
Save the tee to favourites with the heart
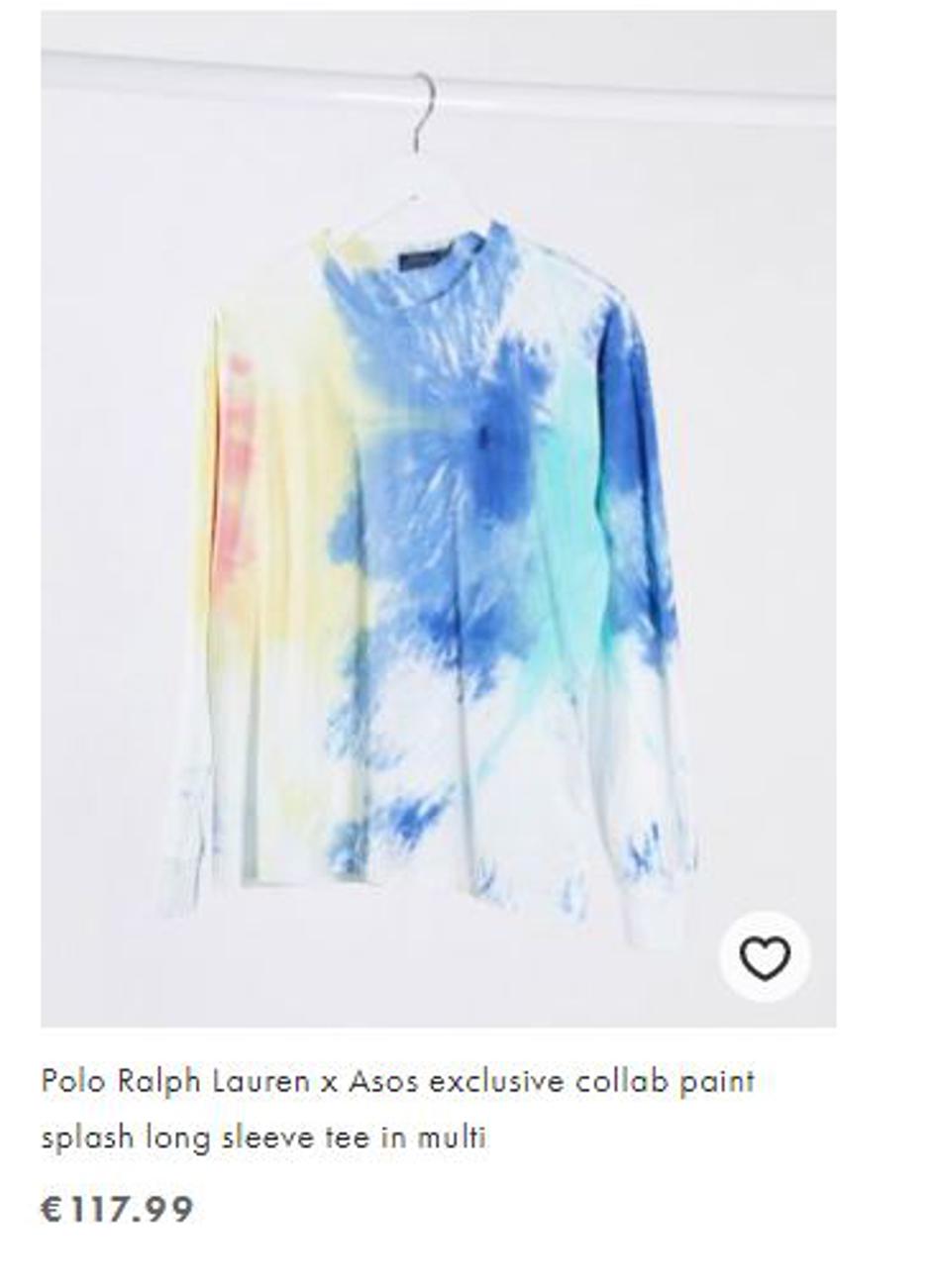pyautogui.click(x=765, y=957)
